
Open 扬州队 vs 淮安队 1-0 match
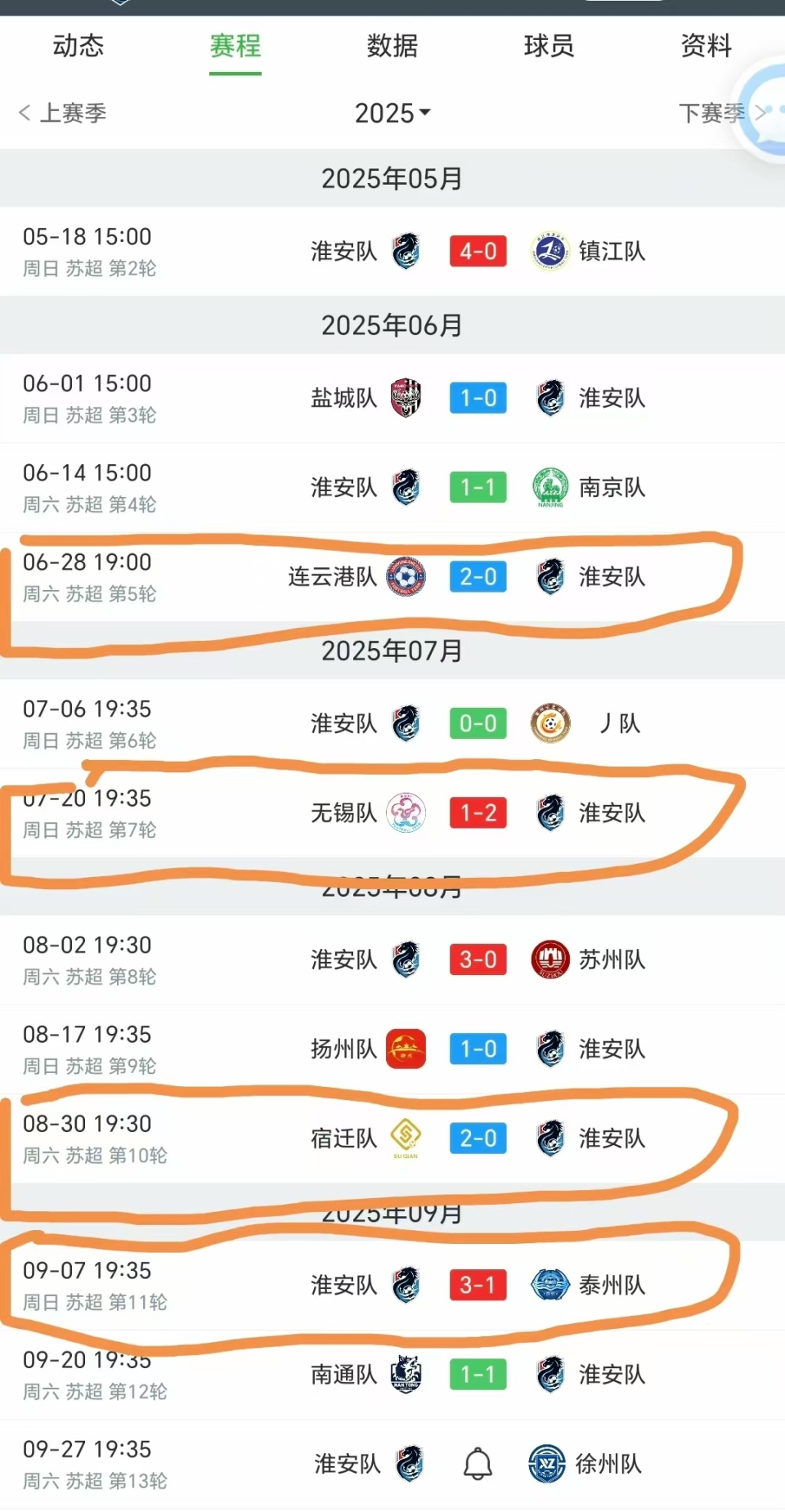392,1049
